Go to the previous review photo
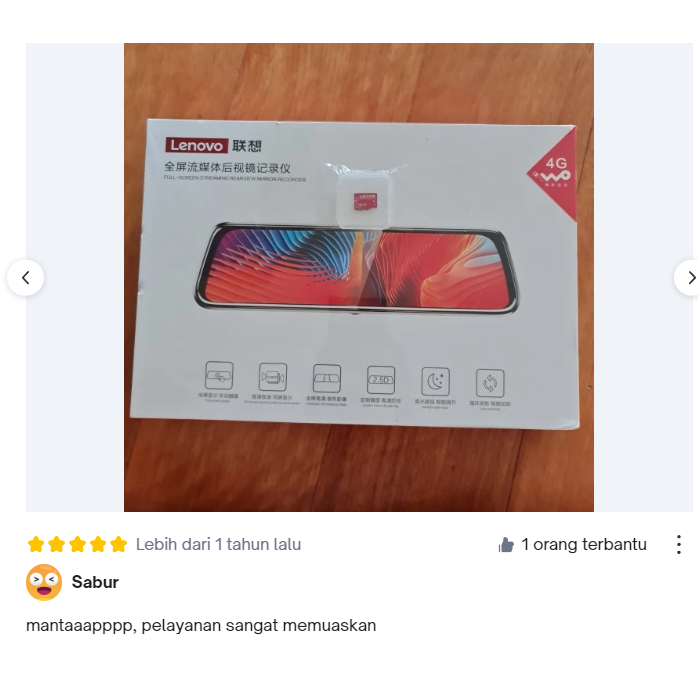This screenshot has height=698, width=698. pyautogui.click(x=25, y=277)
